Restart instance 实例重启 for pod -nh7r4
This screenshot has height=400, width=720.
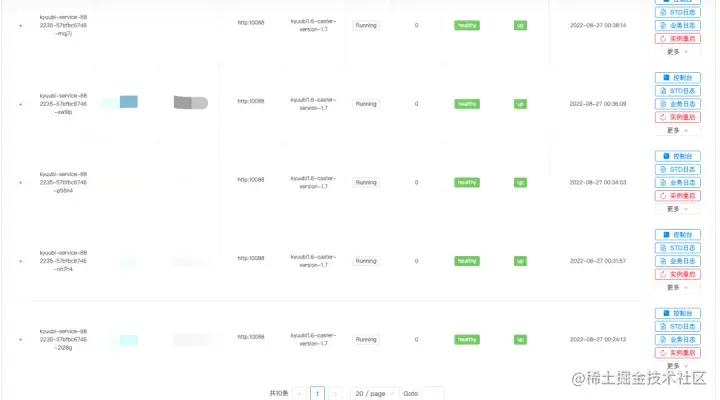(x=678, y=274)
